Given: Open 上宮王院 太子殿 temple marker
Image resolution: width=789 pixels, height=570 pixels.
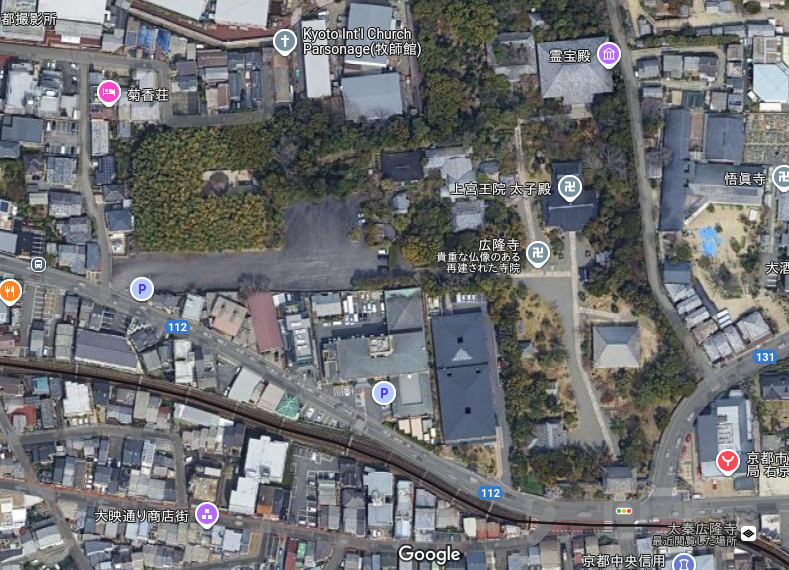Looking at the screenshot, I should point(569,185).
